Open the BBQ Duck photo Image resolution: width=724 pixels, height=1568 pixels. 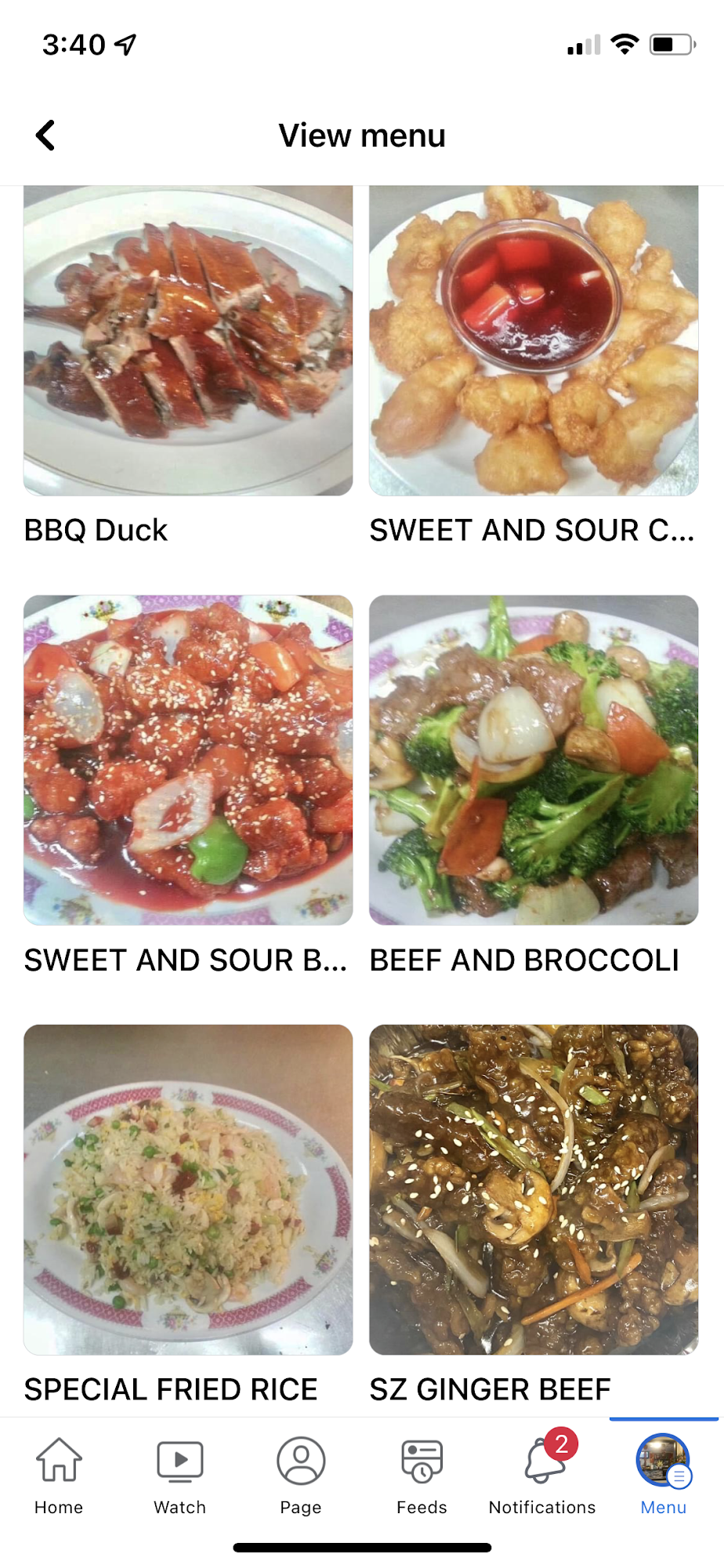click(188, 340)
